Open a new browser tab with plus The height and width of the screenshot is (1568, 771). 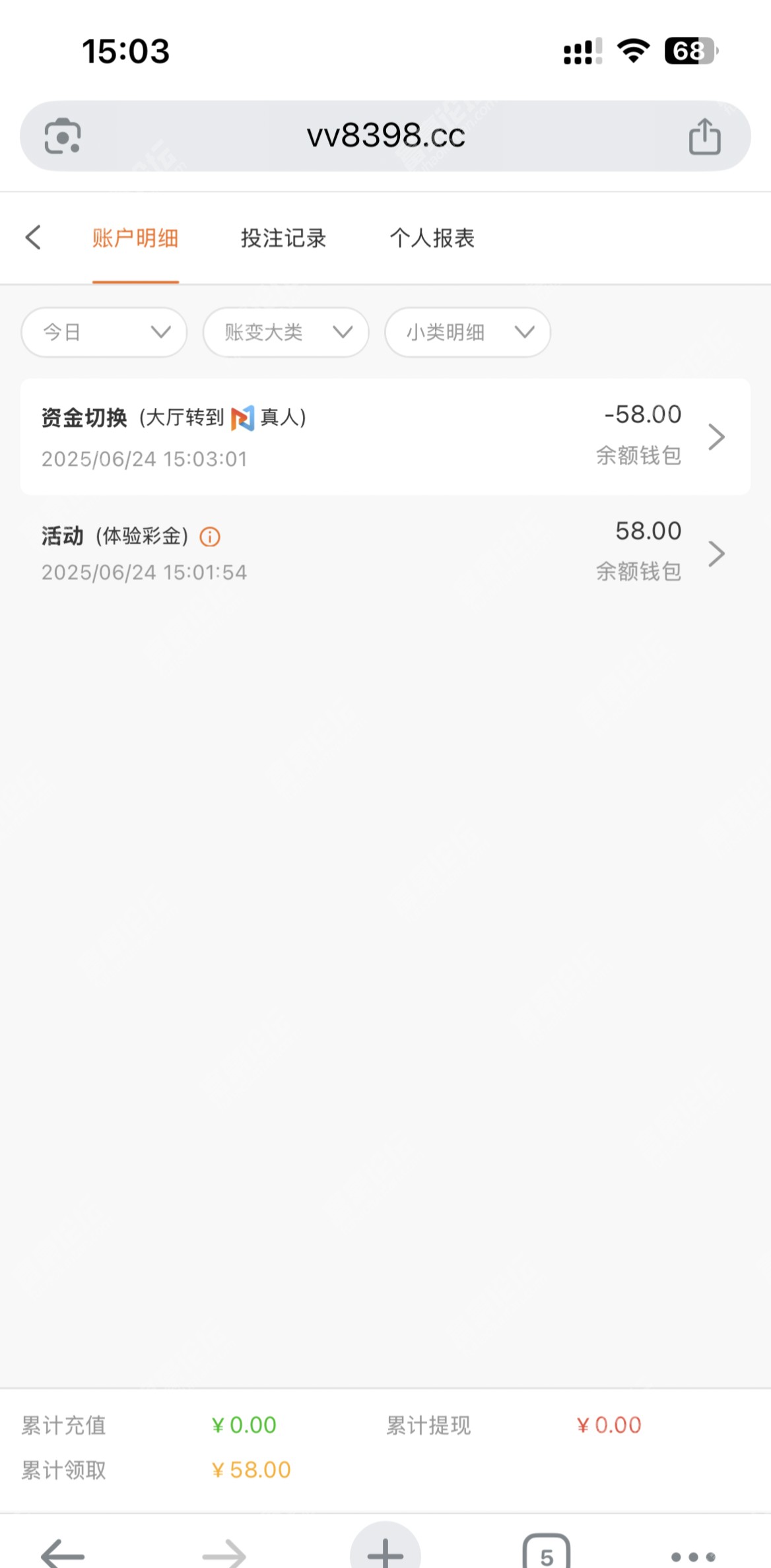[385, 1551]
